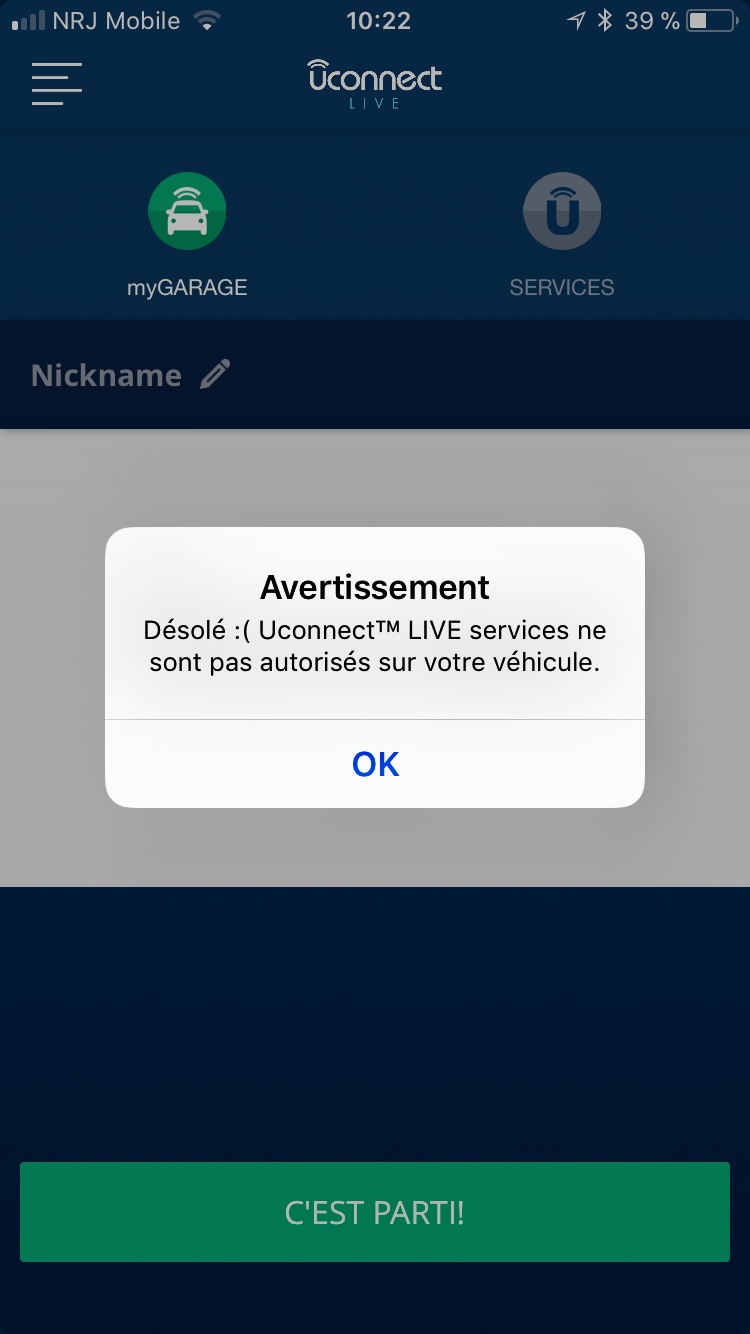Tap the C'EST PARTI! button
750x1334 pixels.
click(375, 1213)
